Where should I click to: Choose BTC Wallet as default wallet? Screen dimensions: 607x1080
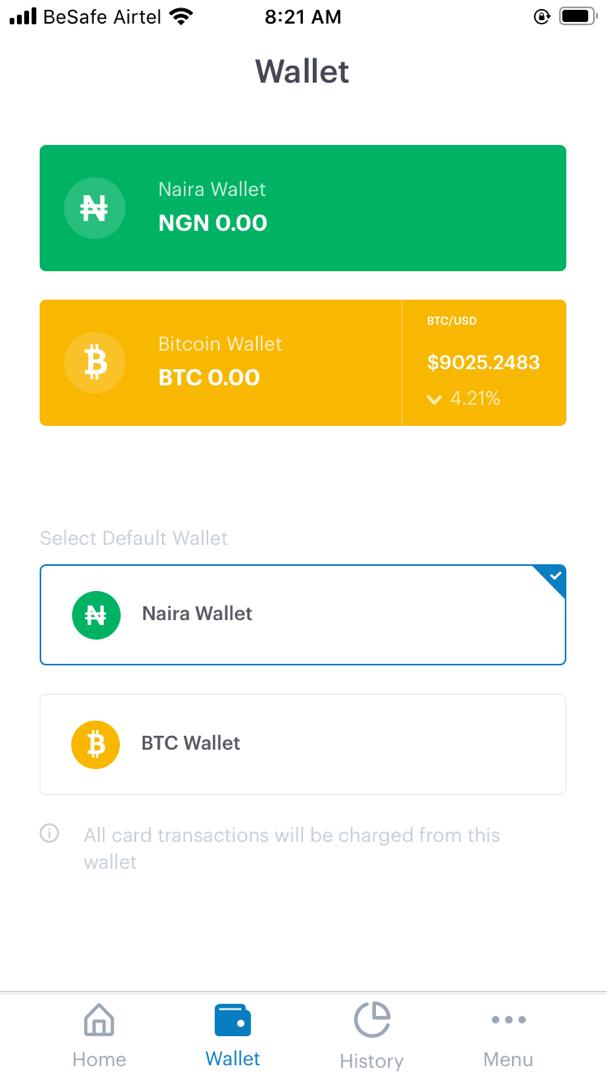(302, 744)
